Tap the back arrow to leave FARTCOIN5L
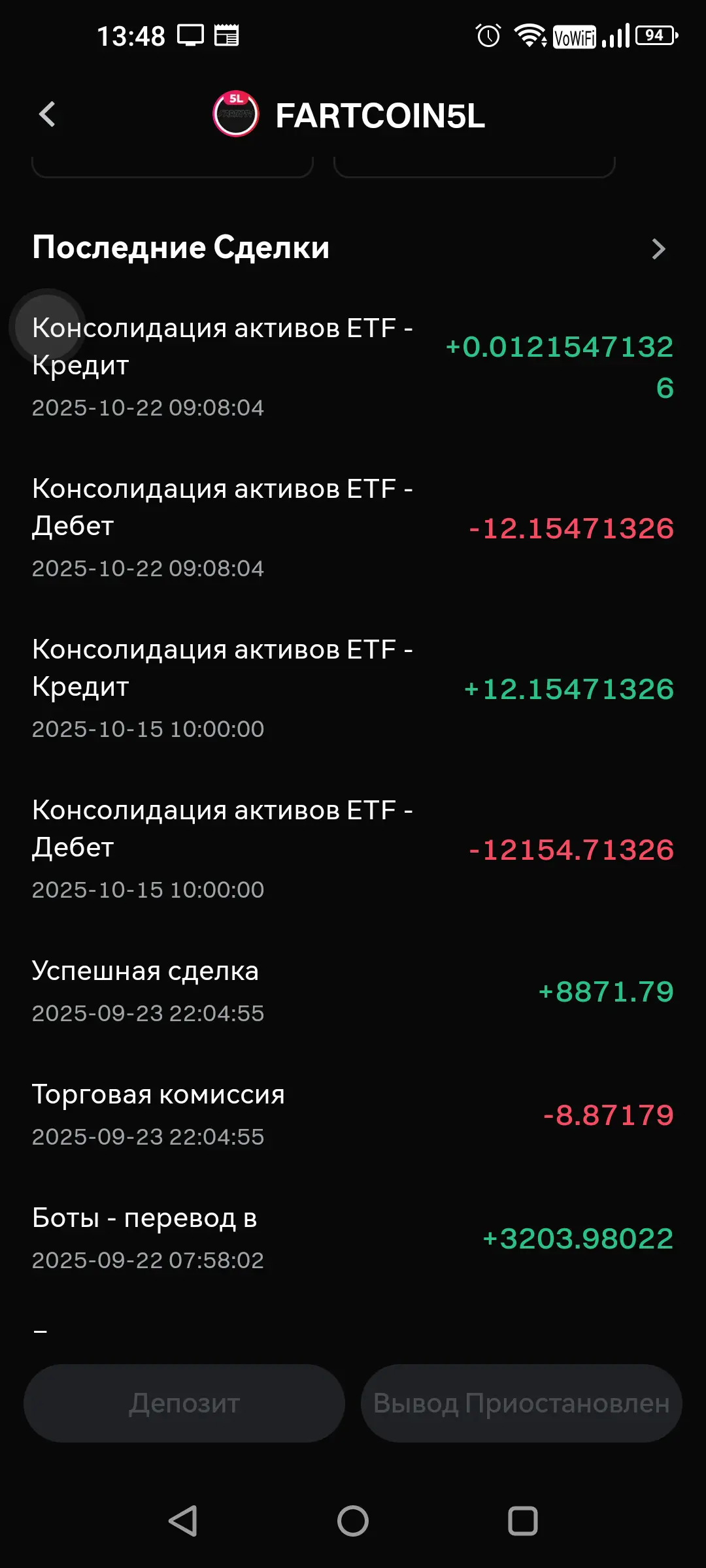Viewport: 706px width, 1568px height. point(46,114)
